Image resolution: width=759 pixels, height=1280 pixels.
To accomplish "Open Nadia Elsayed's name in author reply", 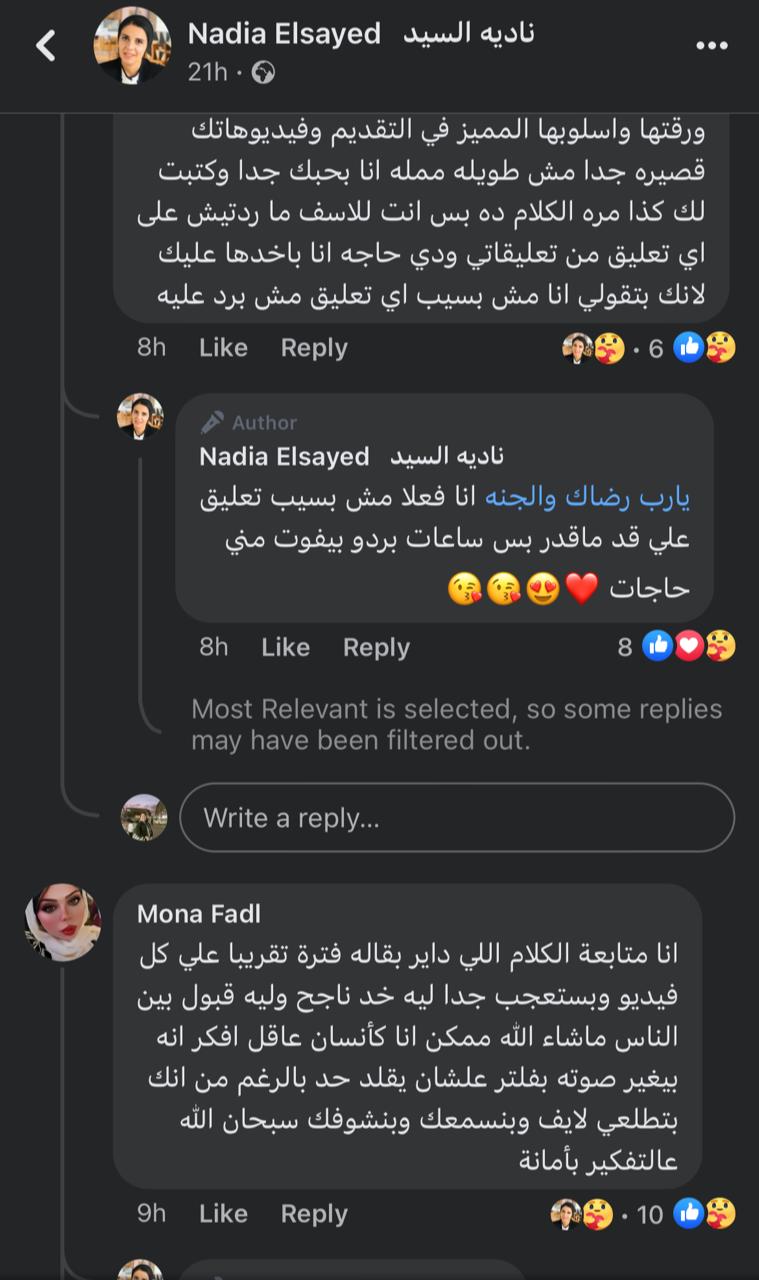I will (x=284, y=456).
